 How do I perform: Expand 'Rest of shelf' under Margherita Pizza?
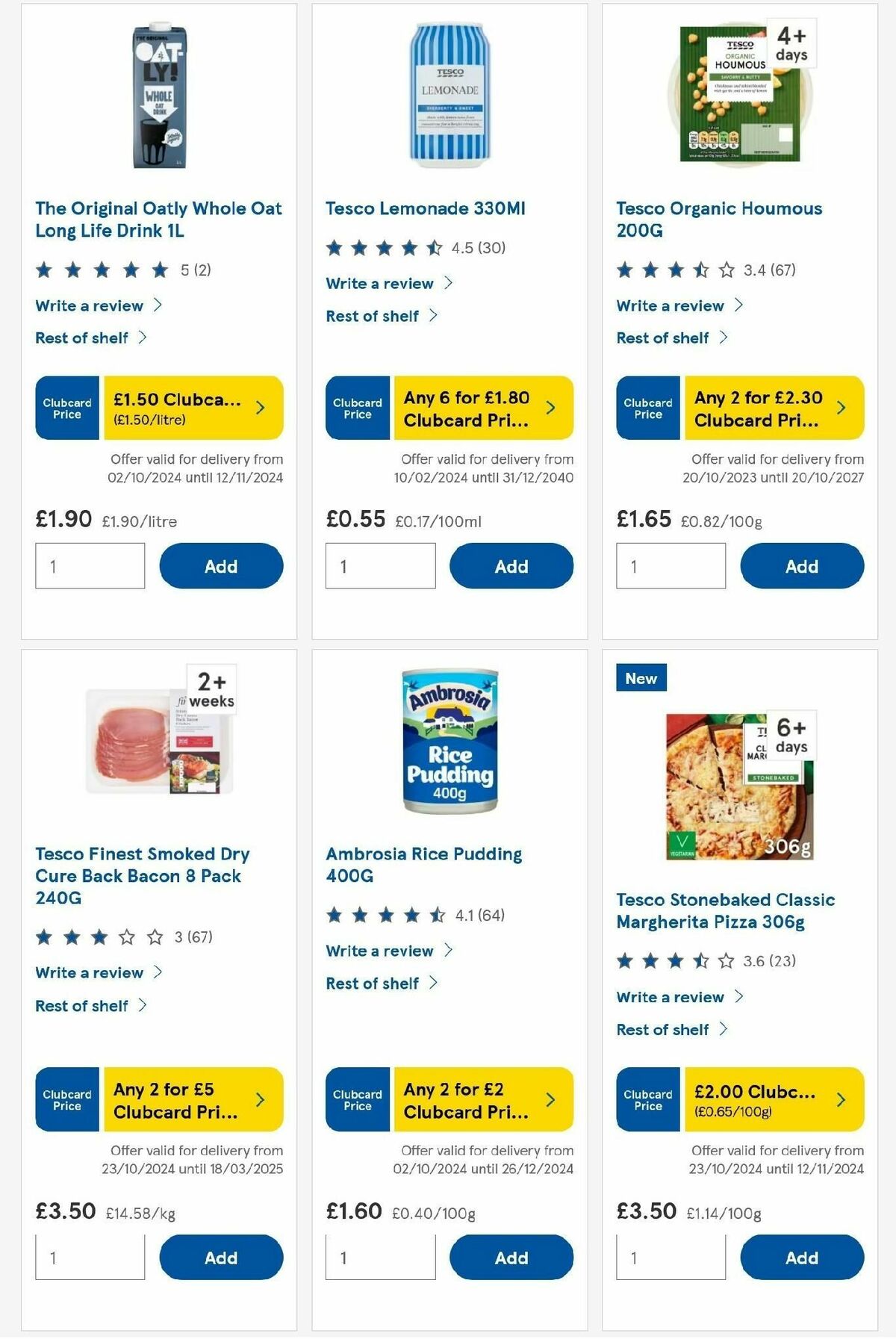(x=664, y=1030)
